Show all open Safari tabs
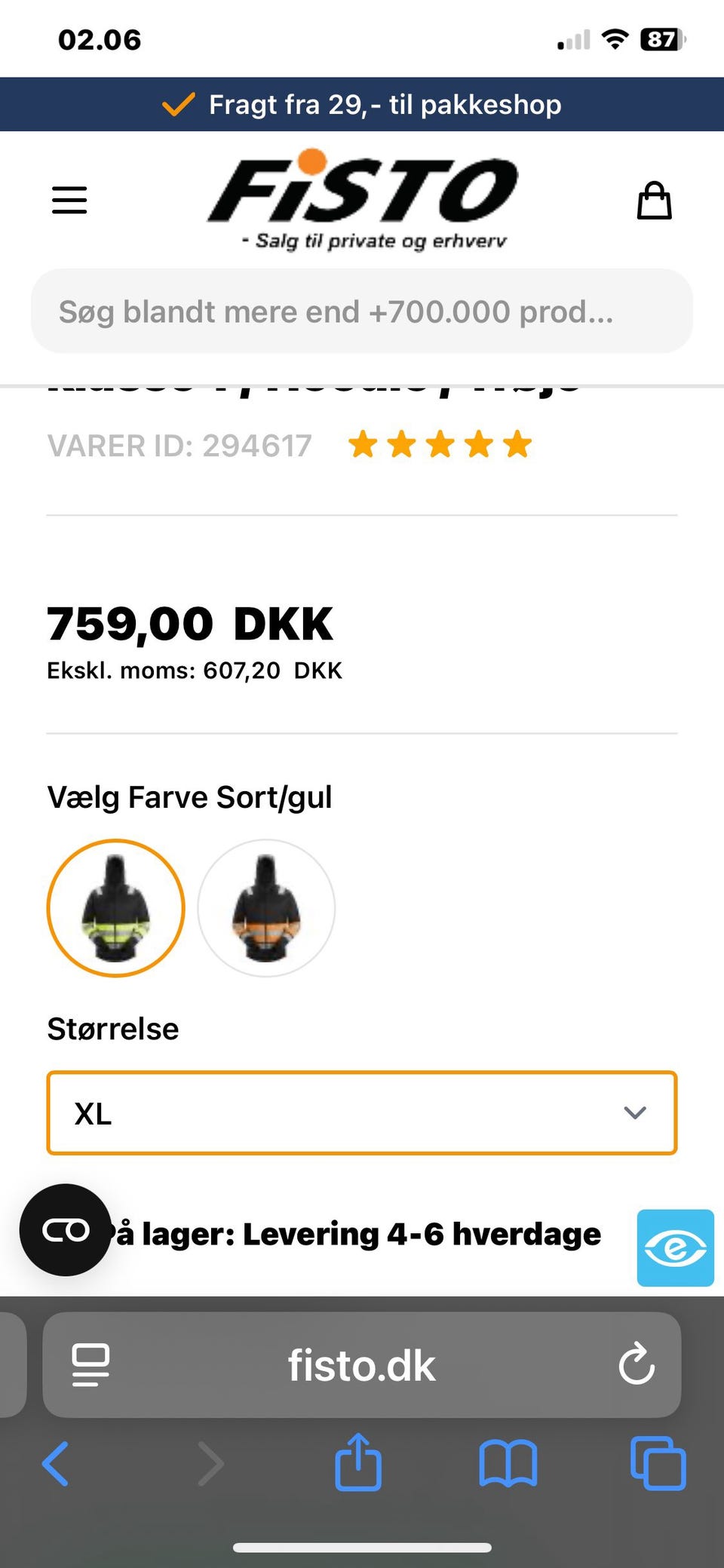 [x=658, y=1463]
